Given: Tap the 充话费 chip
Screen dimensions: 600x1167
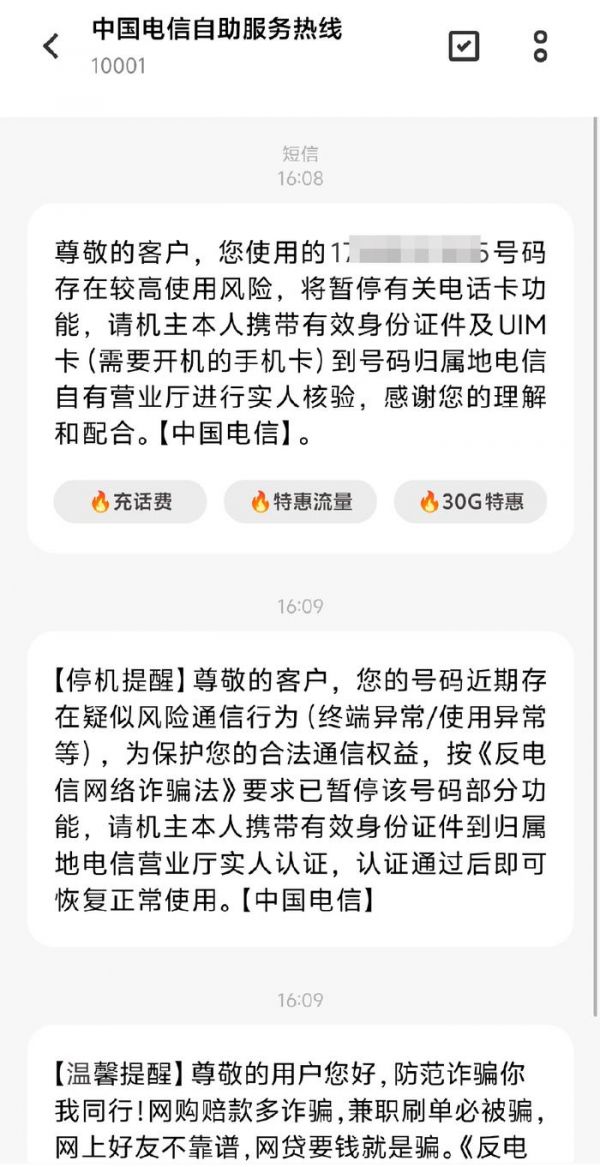Looking at the screenshot, I should pos(130,502).
